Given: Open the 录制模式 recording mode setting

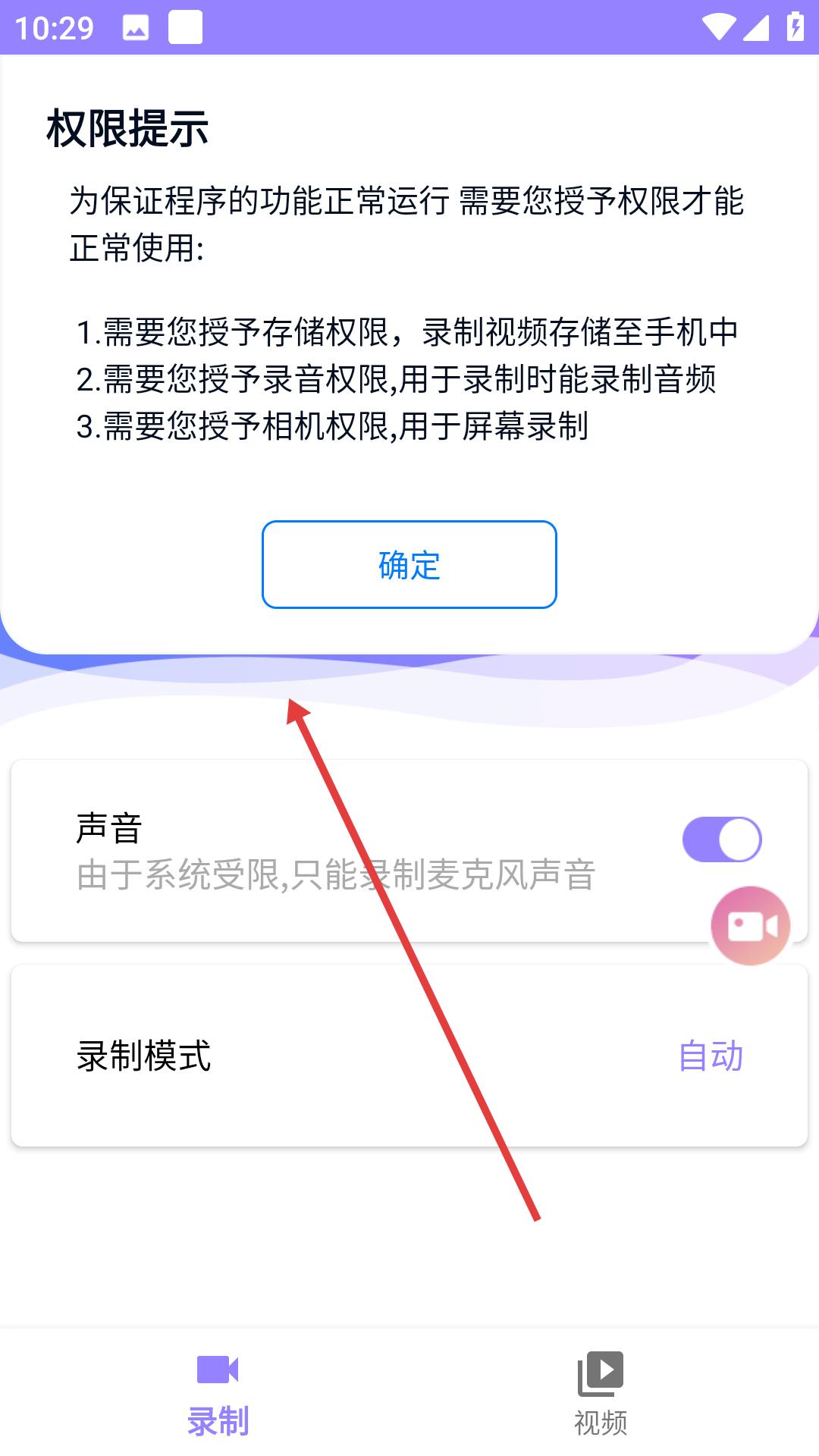Looking at the screenshot, I should (x=409, y=1056).
